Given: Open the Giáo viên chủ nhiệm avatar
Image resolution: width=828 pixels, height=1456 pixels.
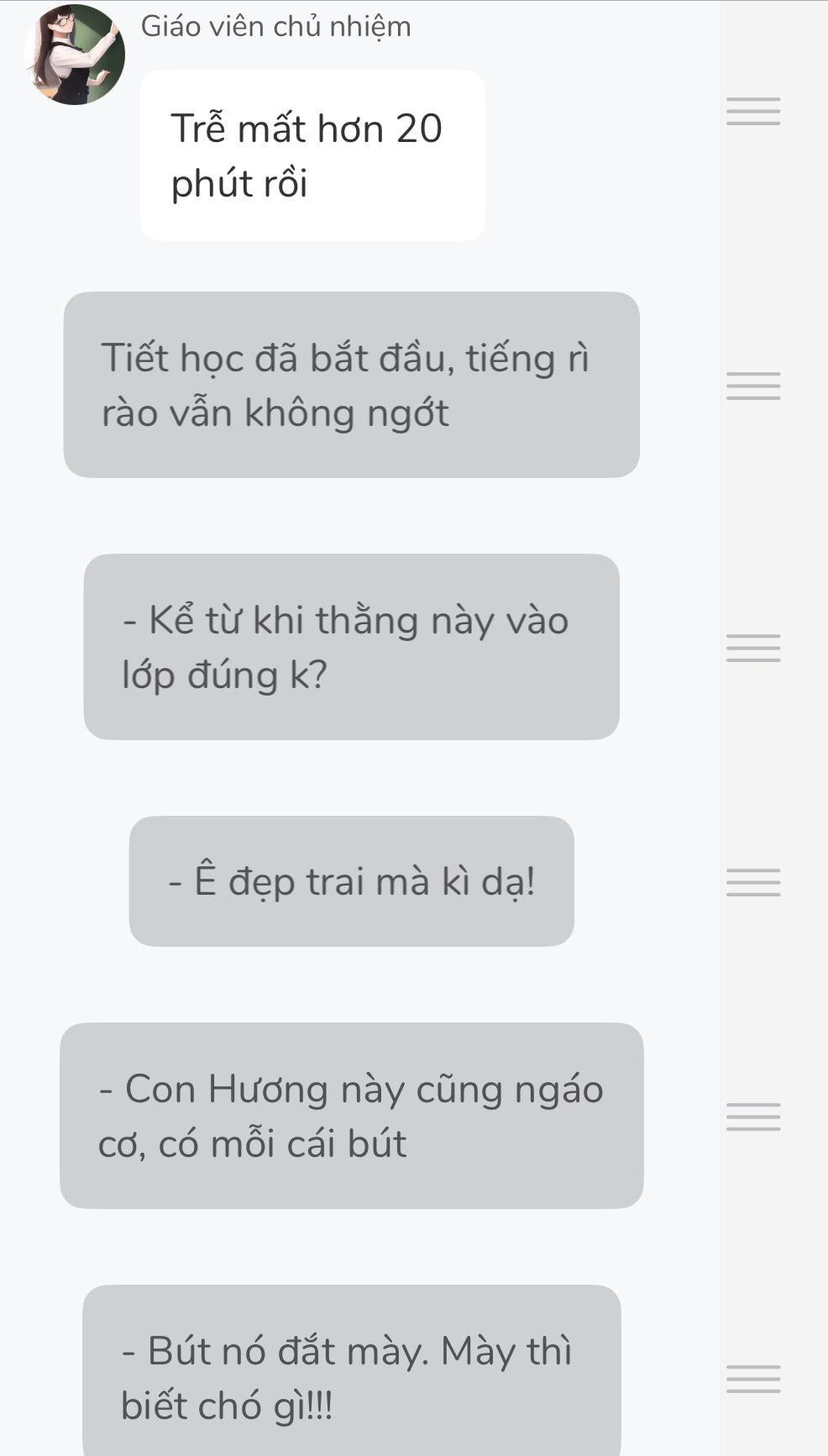Looking at the screenshot, I should coord(75,55).
